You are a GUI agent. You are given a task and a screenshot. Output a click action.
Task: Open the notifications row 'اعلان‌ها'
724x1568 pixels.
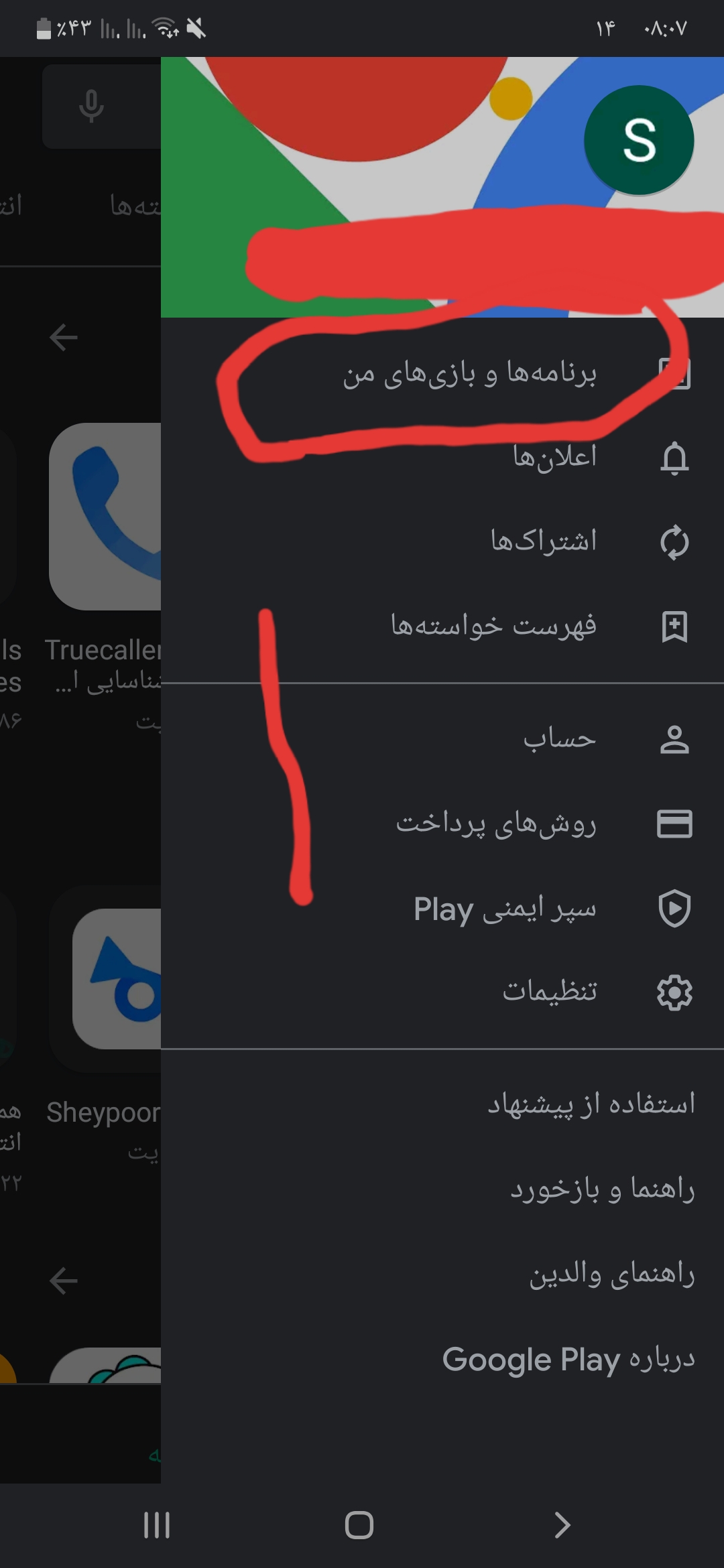554,458
